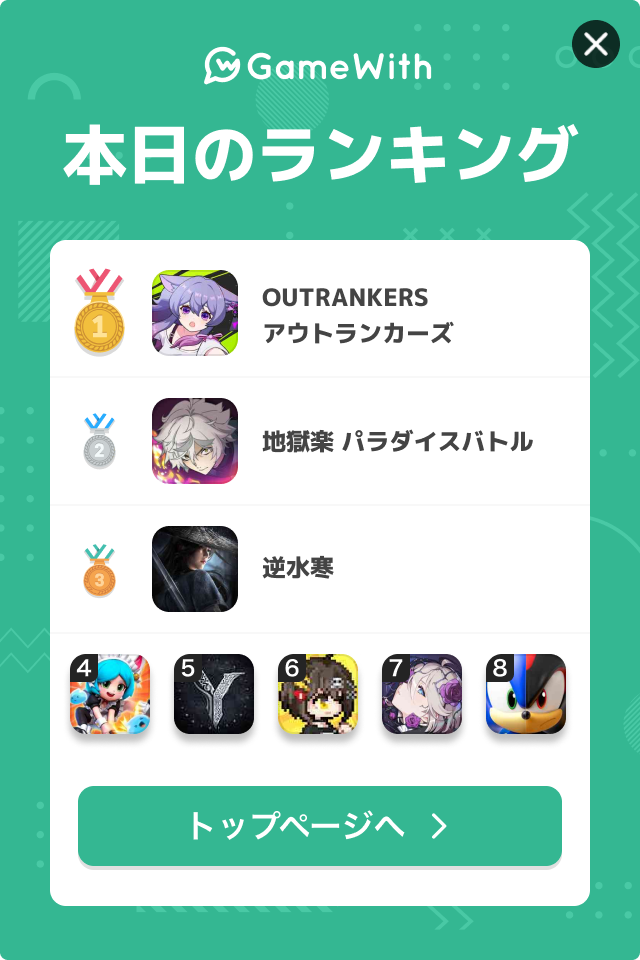The height and width of the screenshot is (960, 640).
Task: Open the game icon ranked 5
Action: click(214, 694)
